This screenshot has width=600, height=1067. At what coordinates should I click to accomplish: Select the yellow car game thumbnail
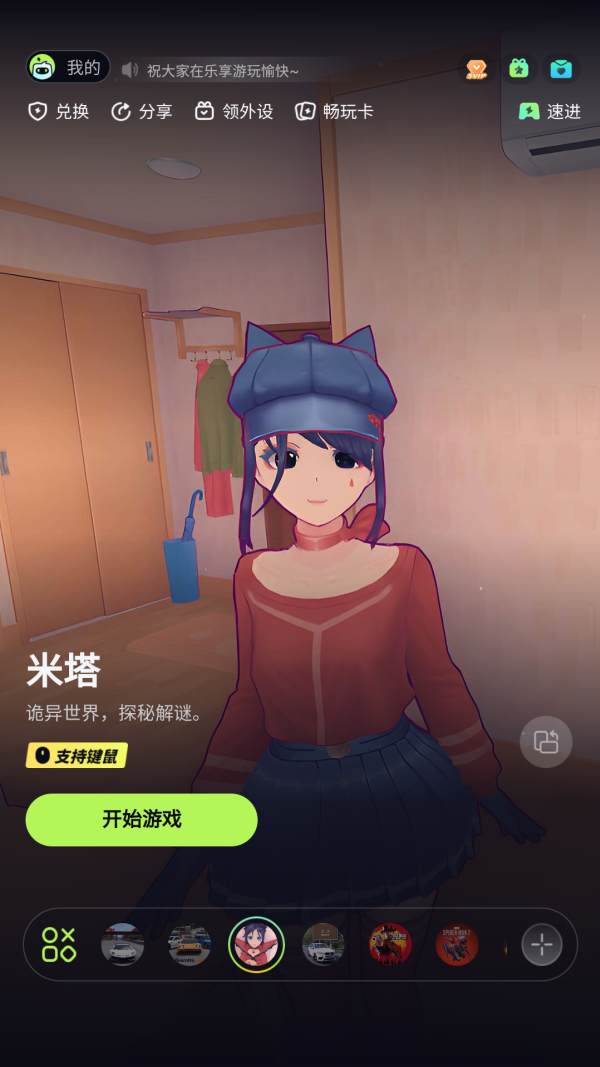click(x=189, y=944)
